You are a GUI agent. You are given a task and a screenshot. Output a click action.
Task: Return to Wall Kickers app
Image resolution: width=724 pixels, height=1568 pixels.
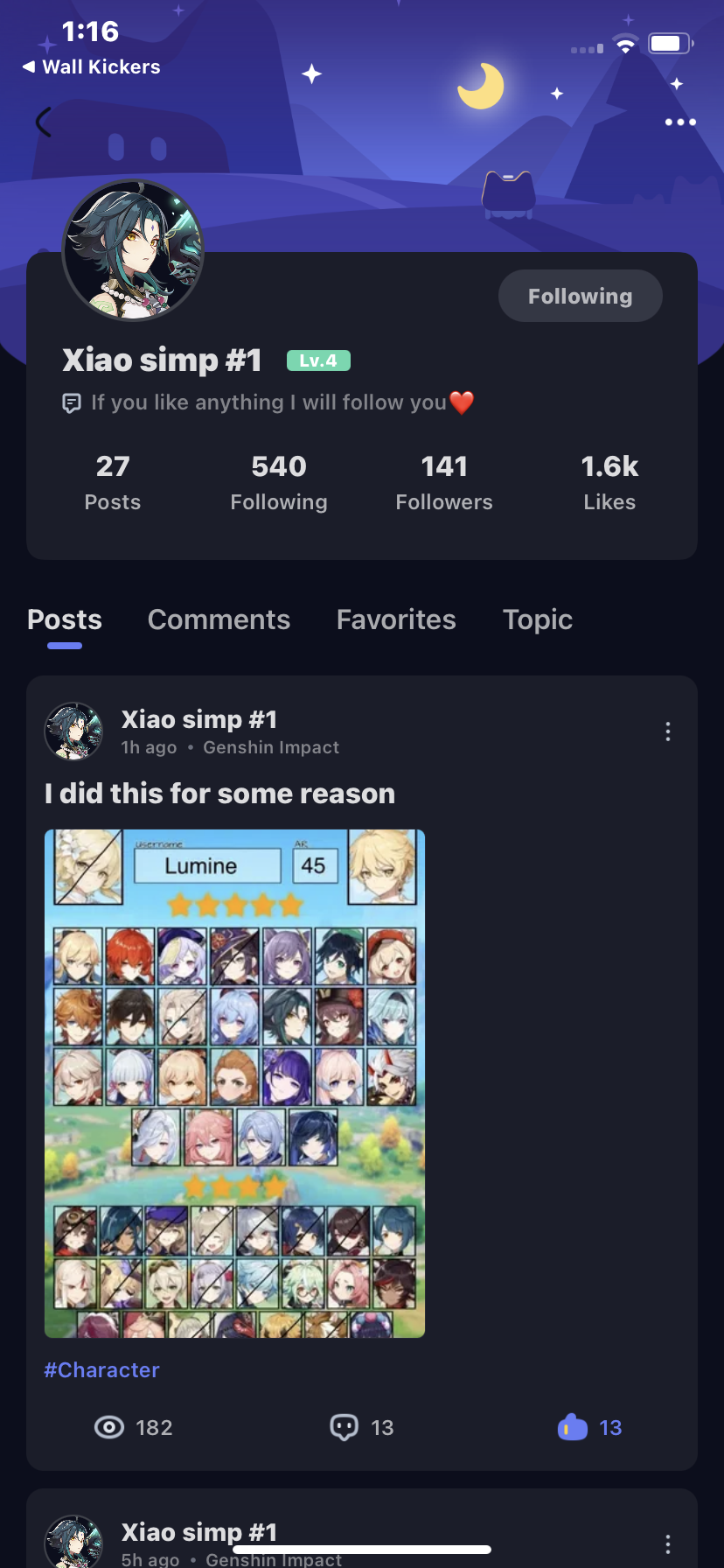[91, 67]
